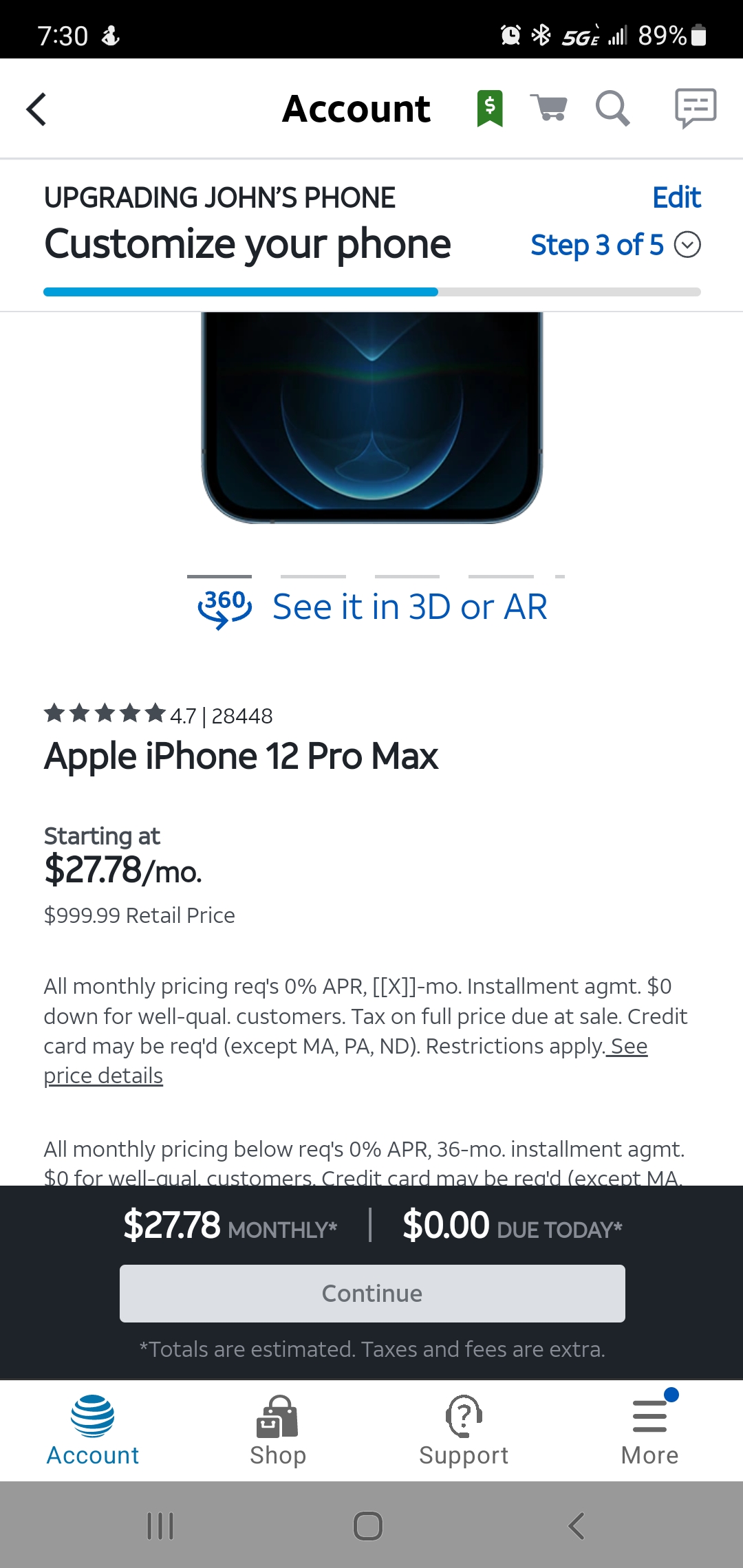Viewport: 743px width, 1568px height.
Task: Open the shopping cart
Action: point(549,109)
